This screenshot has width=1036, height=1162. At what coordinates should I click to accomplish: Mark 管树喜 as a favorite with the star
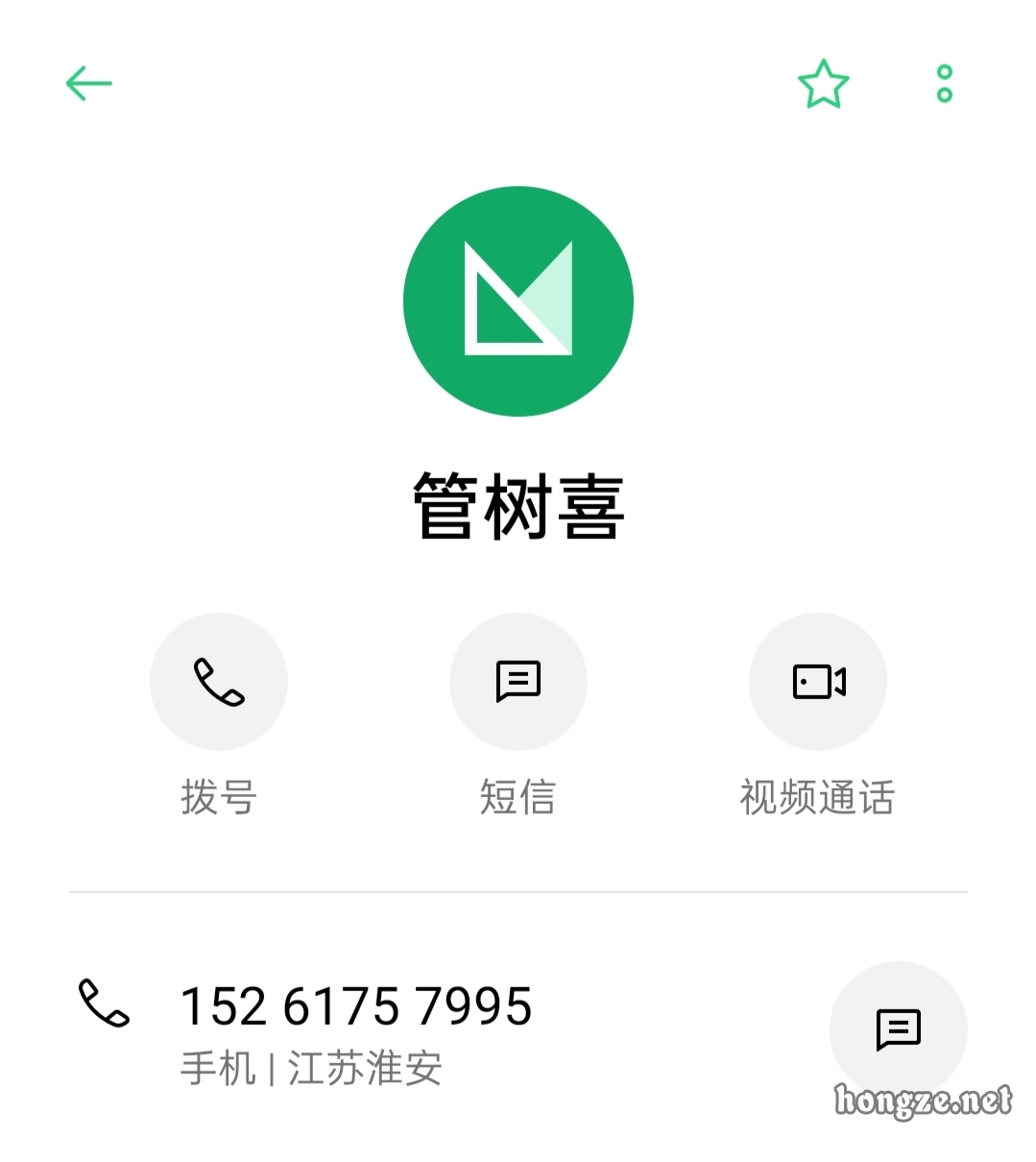pyautogui.click(x=823, y=84)
